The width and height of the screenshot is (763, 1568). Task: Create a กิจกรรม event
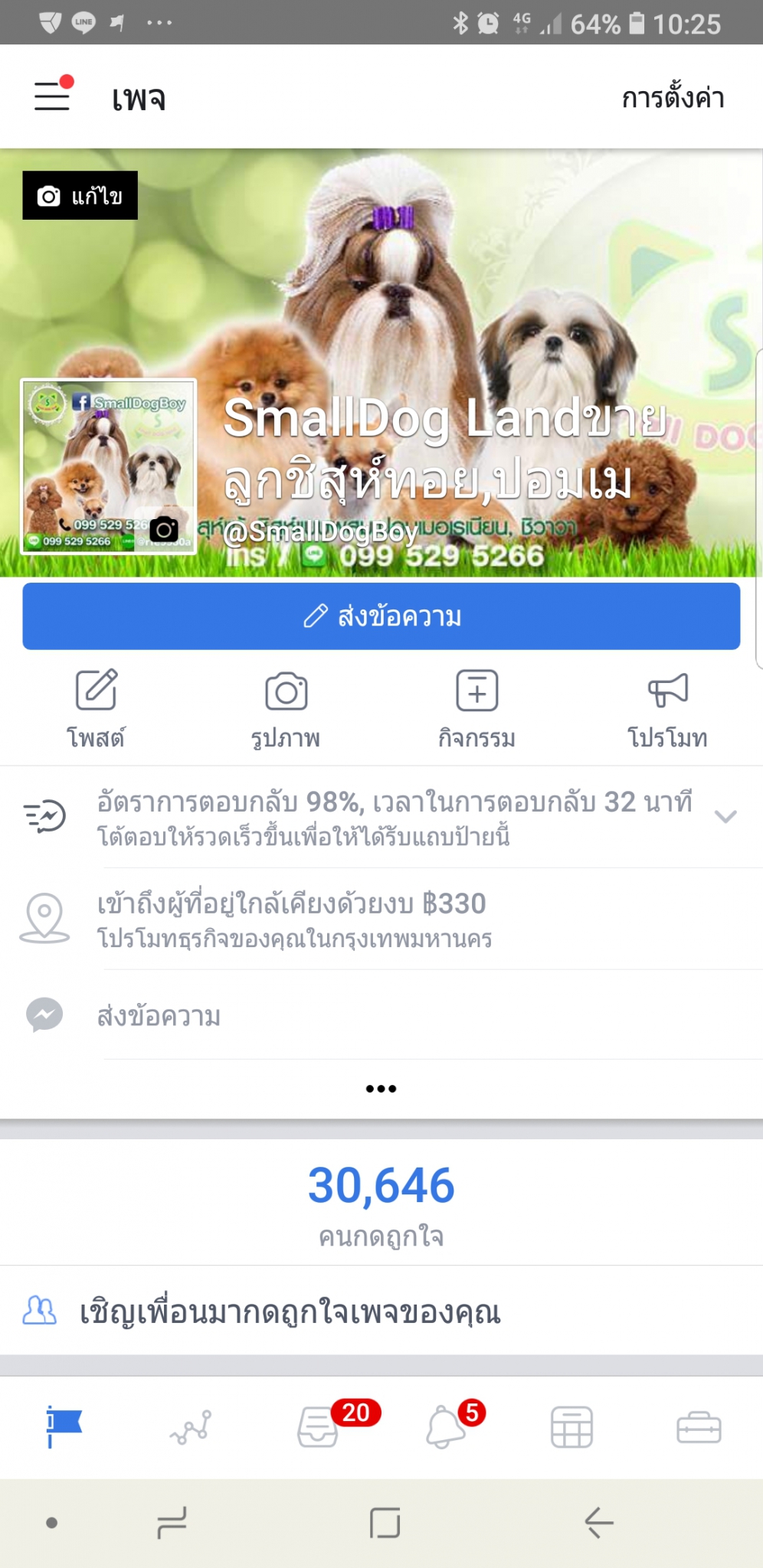pos(476,708)
